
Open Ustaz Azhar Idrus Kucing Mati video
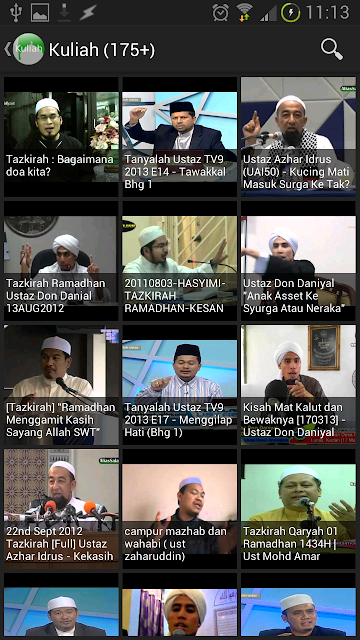click(x=298, y=137)
